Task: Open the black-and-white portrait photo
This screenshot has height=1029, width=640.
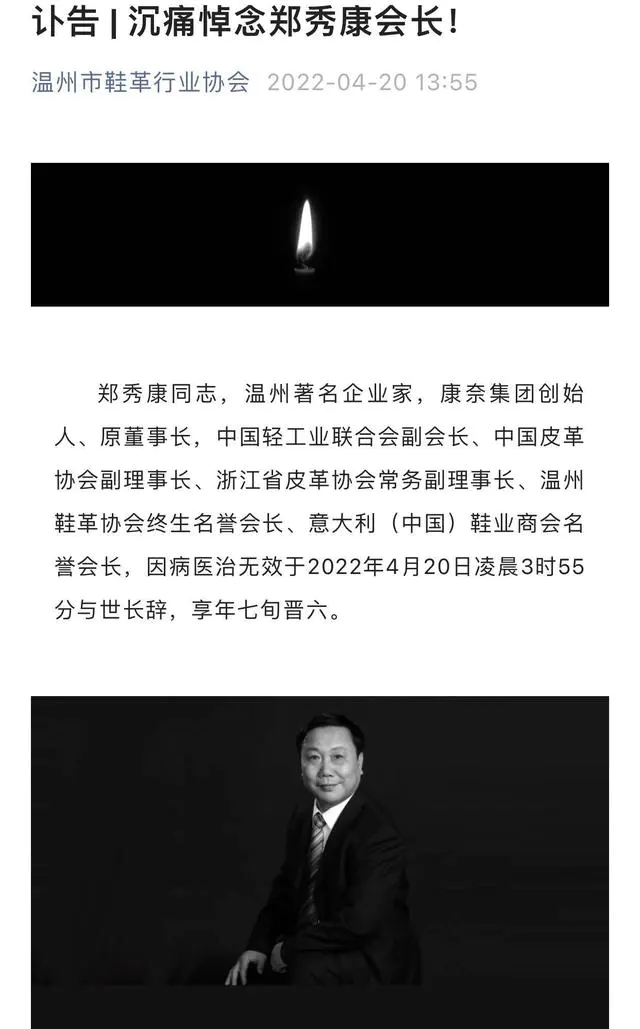Action: pyautogui.click(x=320, y=862)
